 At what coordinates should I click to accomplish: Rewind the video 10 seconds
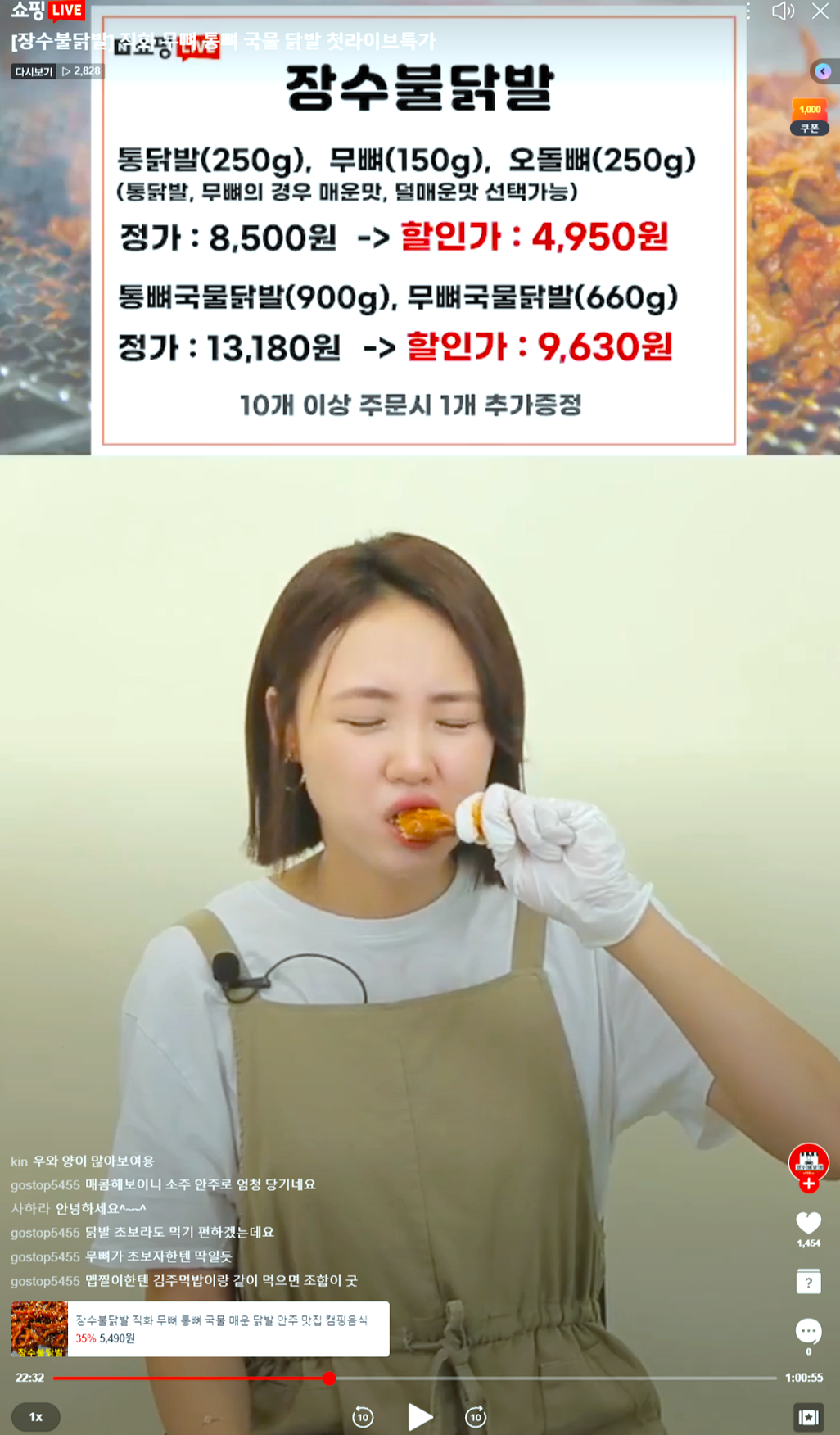click(x=363, y=1416)
